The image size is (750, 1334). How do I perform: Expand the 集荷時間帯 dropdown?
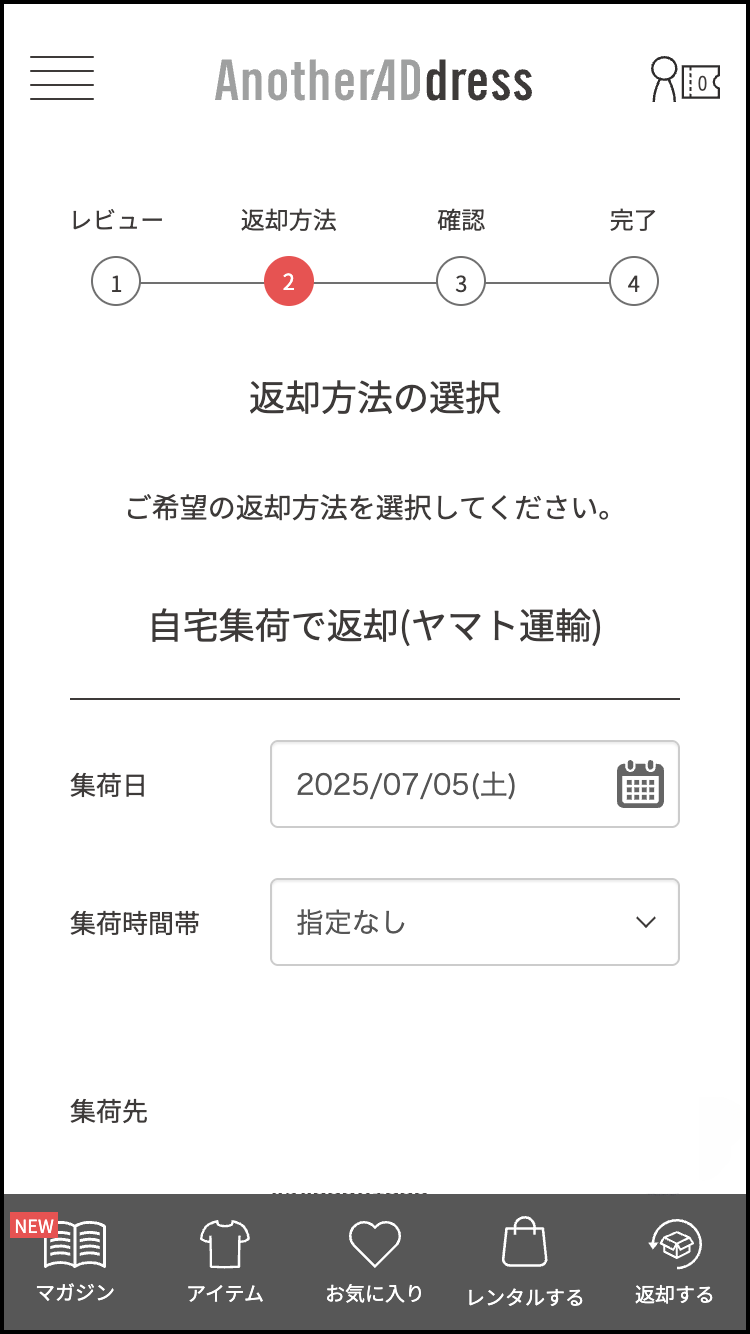tap(475, 922)
